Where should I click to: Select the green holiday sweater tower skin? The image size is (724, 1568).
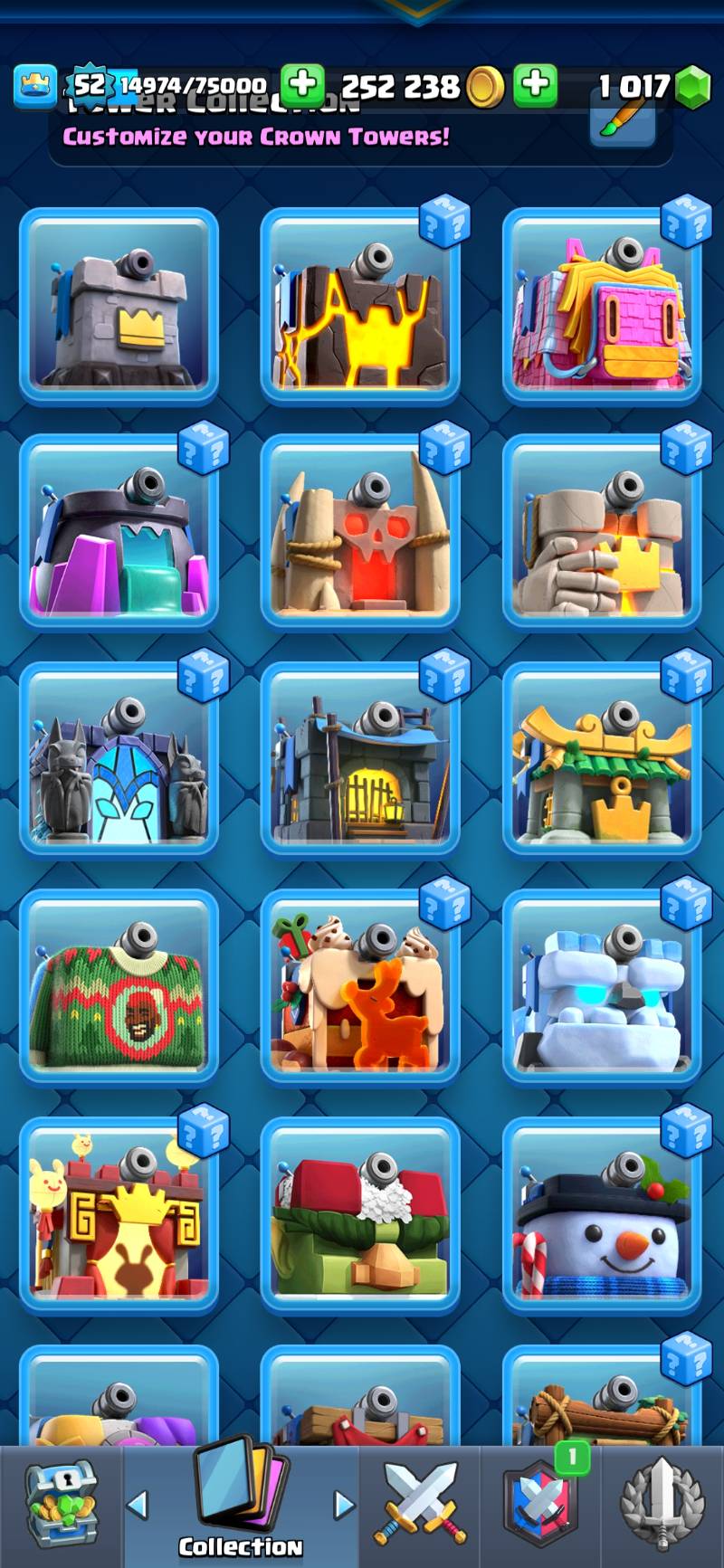(119, 988)
